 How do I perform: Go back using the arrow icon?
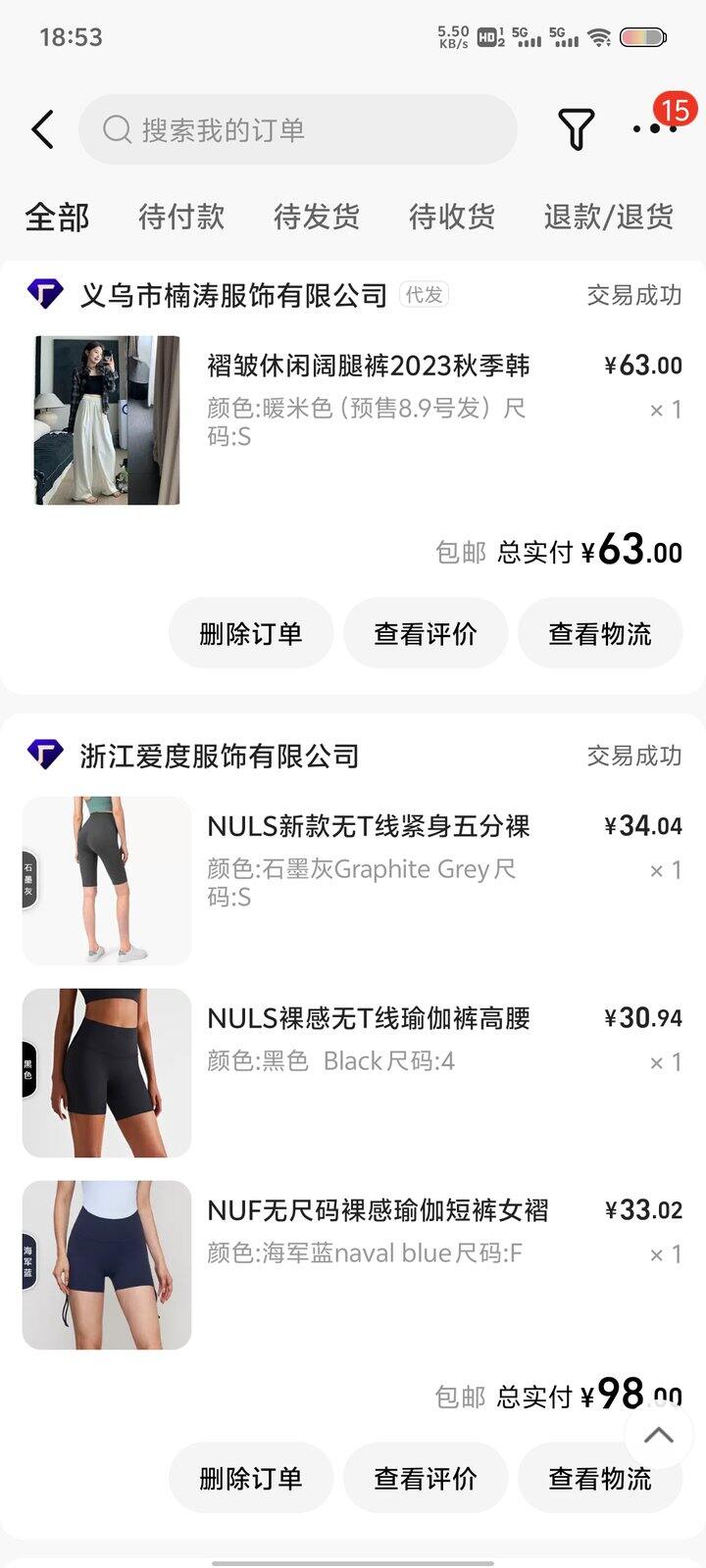[x=42, y=129]
